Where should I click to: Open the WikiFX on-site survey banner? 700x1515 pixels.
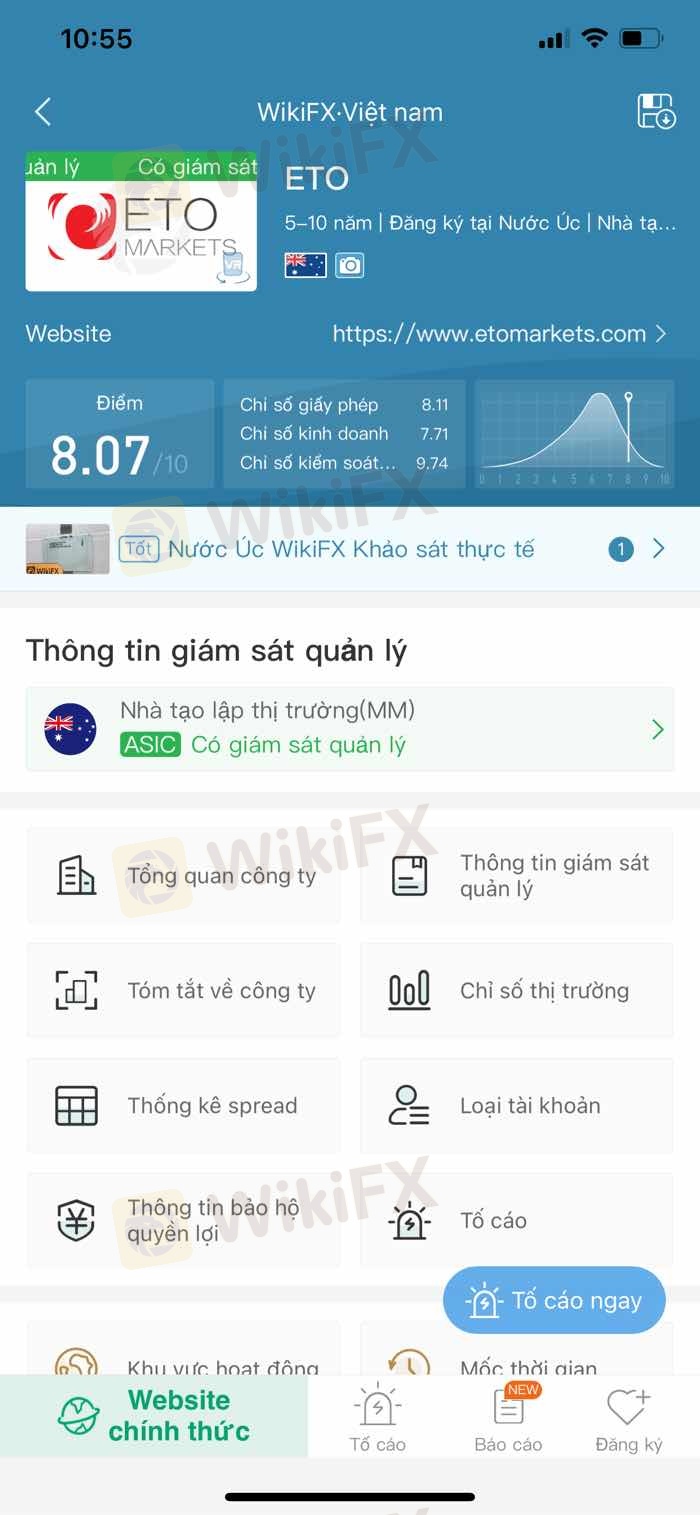pyautogui.click(x=350, y=549)
